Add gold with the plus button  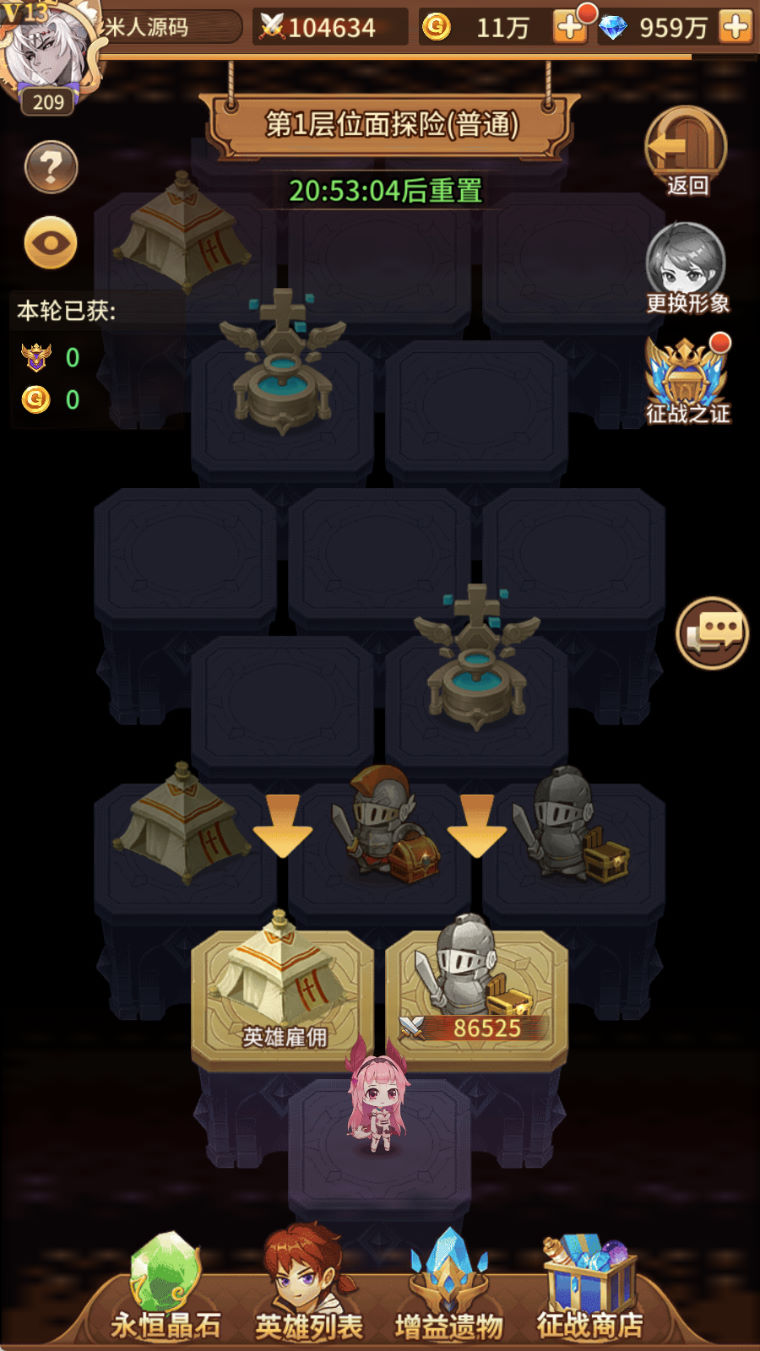point(570,27)
